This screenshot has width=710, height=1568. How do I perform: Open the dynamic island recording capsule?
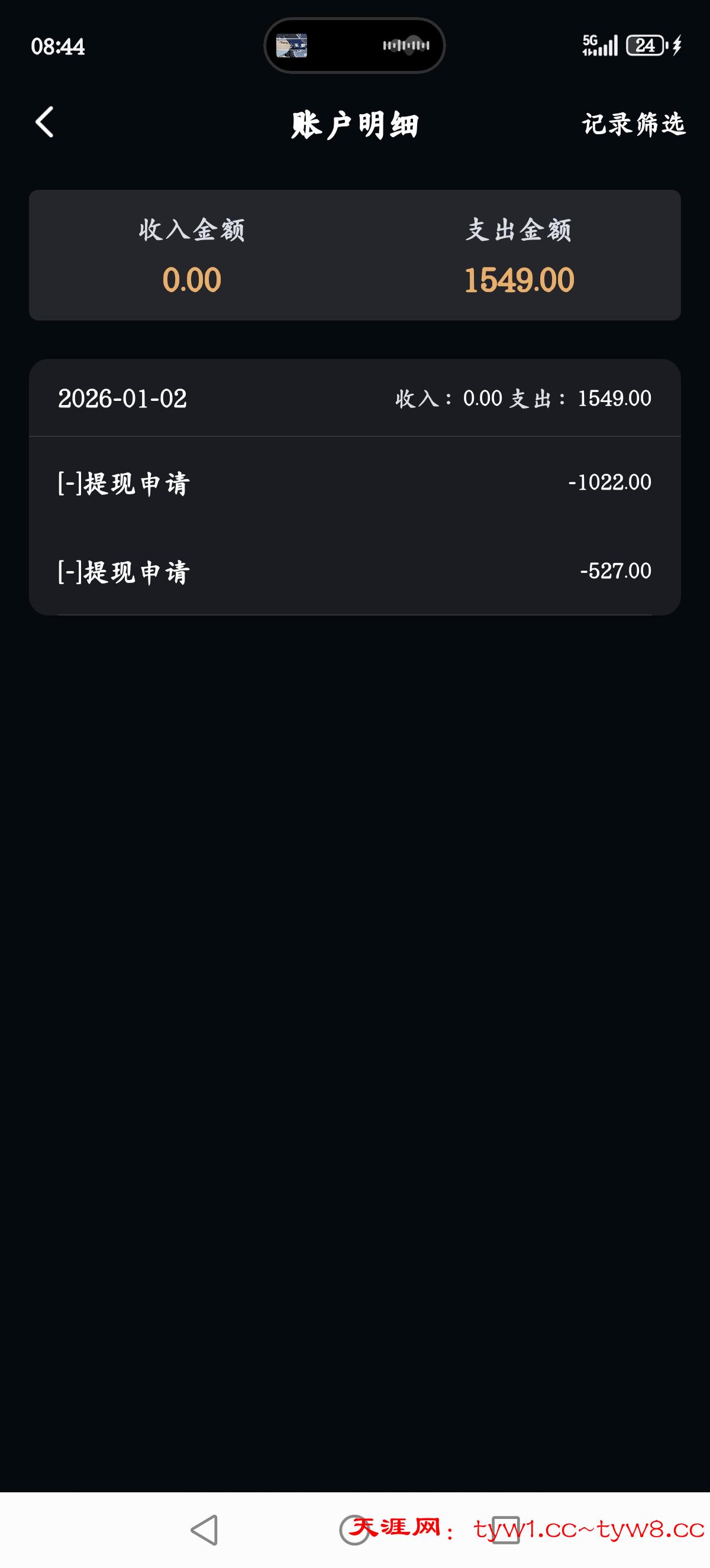point(354,46)
